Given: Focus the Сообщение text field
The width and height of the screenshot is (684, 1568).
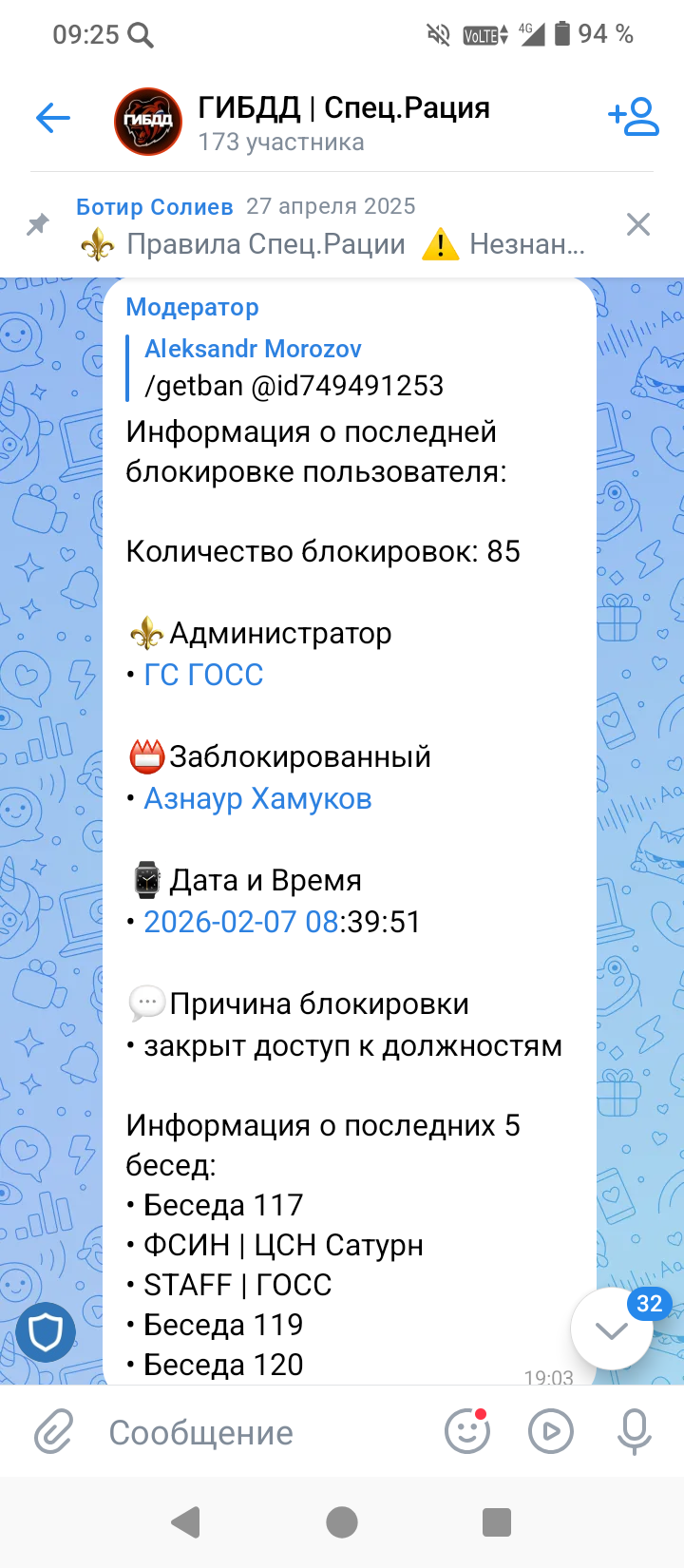Looking at the screenshot, I should pyautogui.click(x=266, y=1432).
